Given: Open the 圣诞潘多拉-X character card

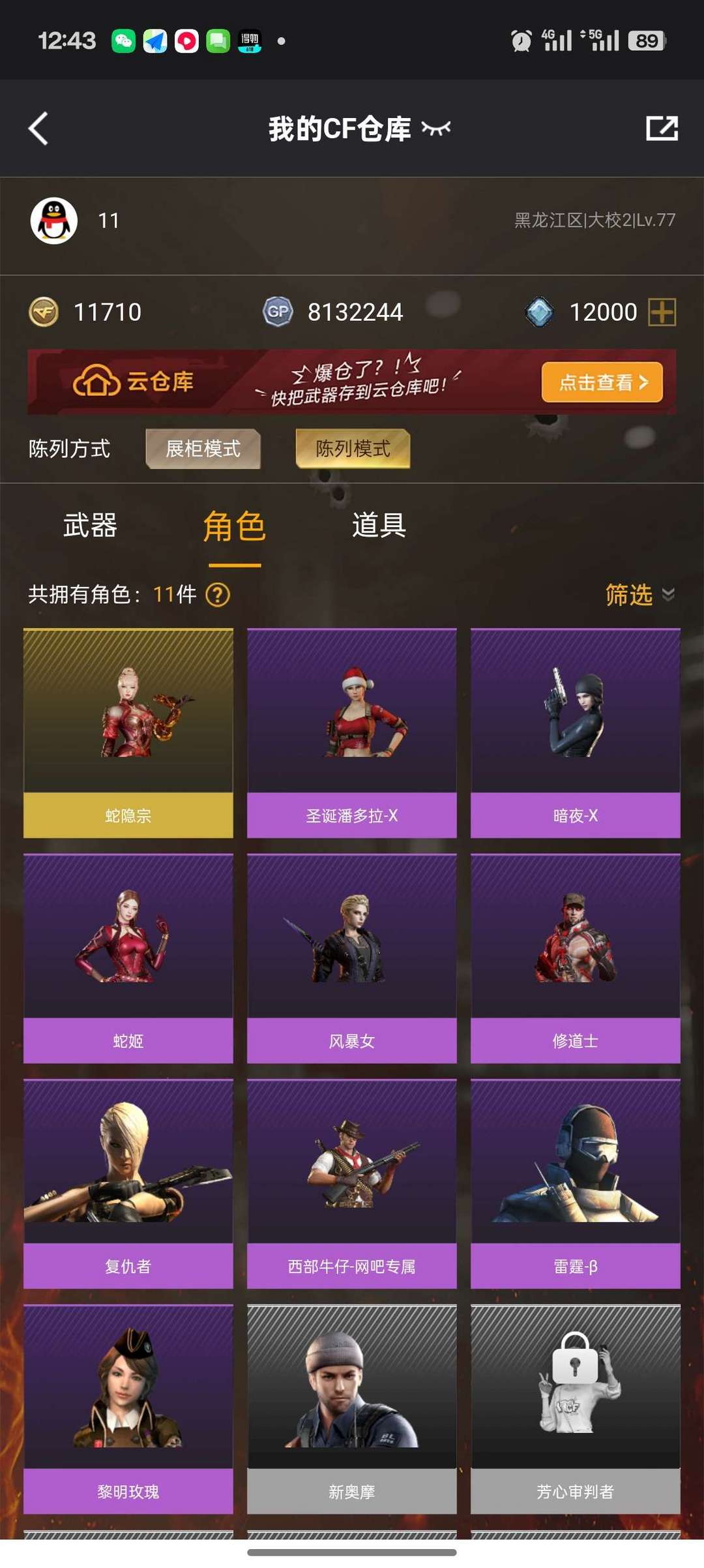Looking at the screenshot, I should 352,733.
